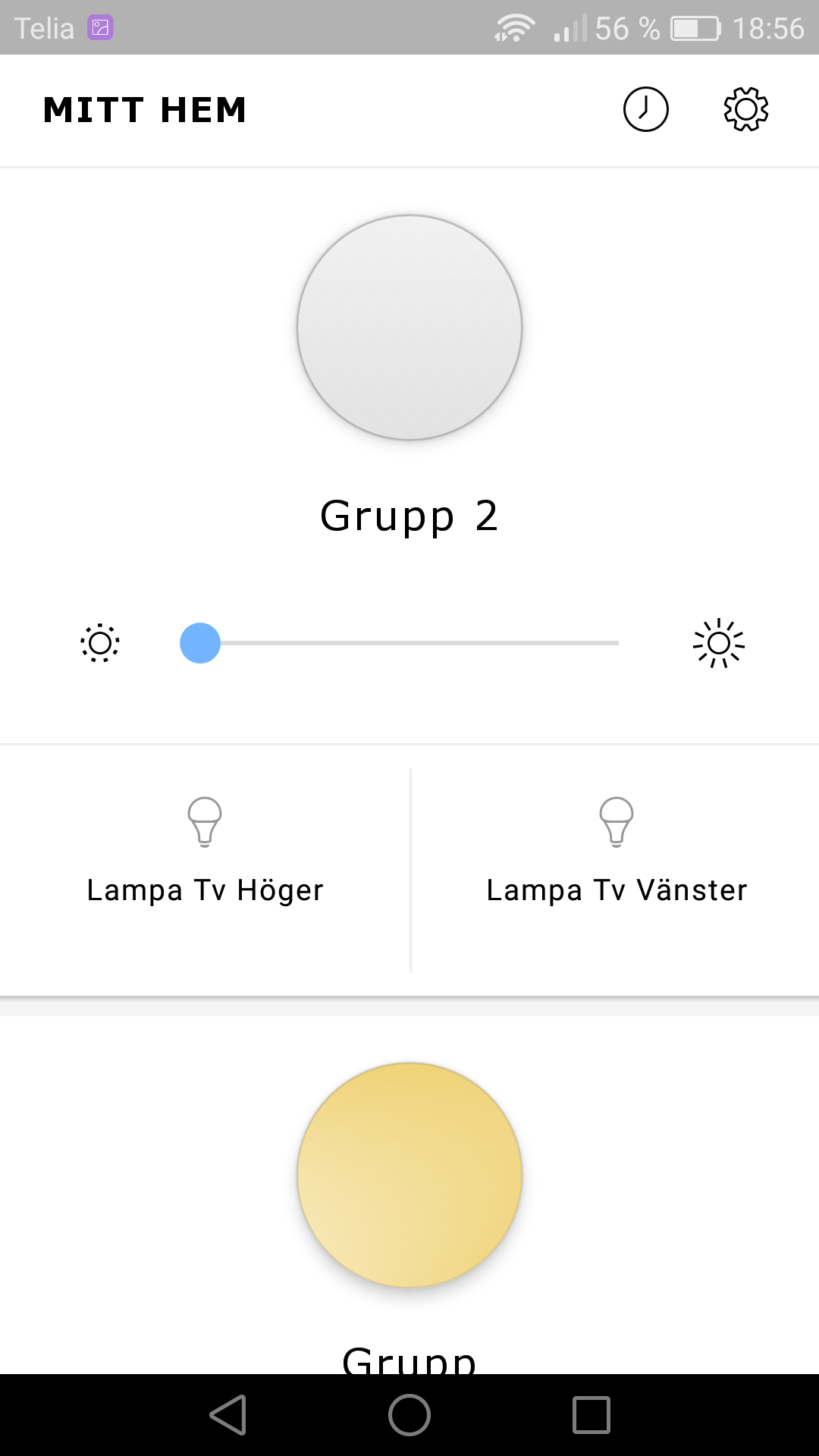Go back with system back button
This screenshot has width=819, height=1456.
coord(228,1415)
